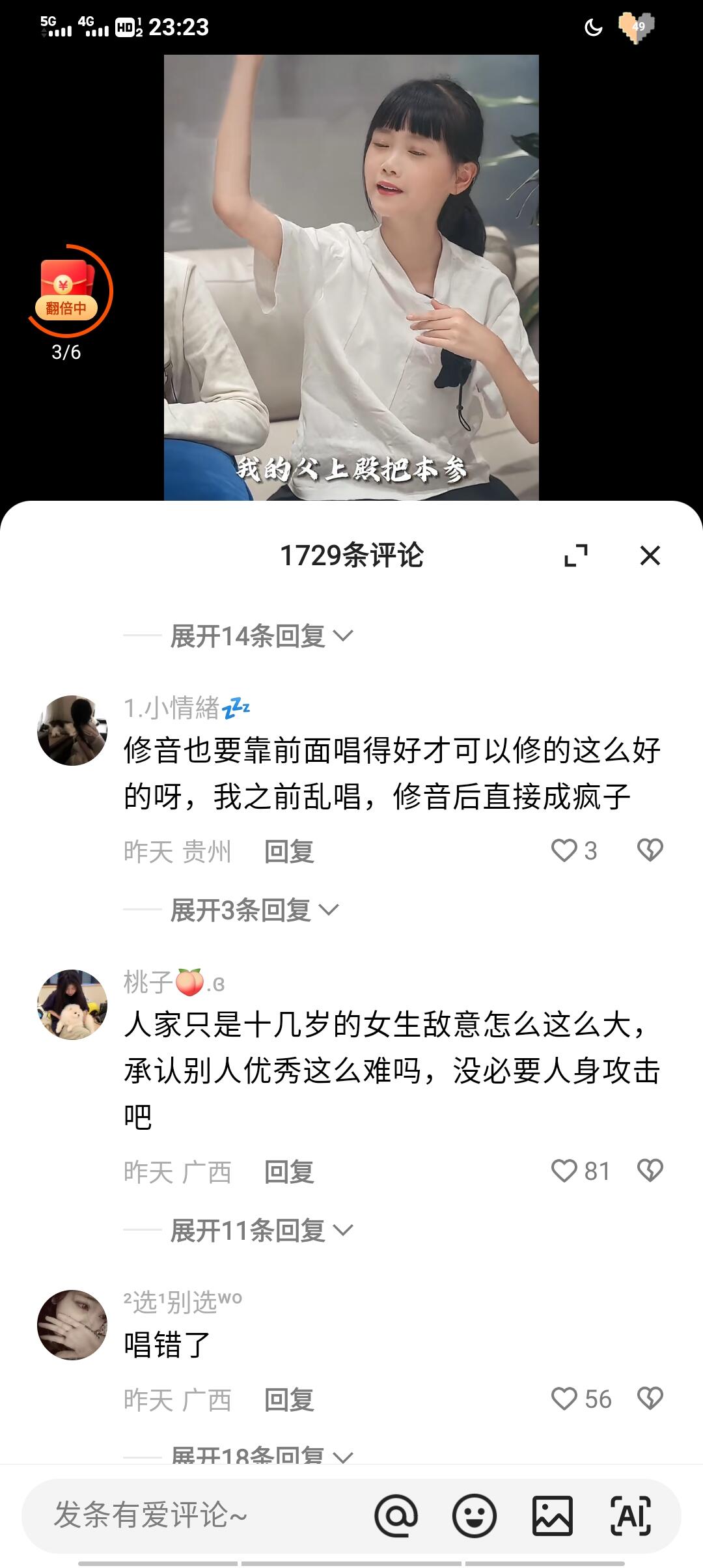703x1568 pixels.
Task: Close the comments panel
Action: point(650,555)
